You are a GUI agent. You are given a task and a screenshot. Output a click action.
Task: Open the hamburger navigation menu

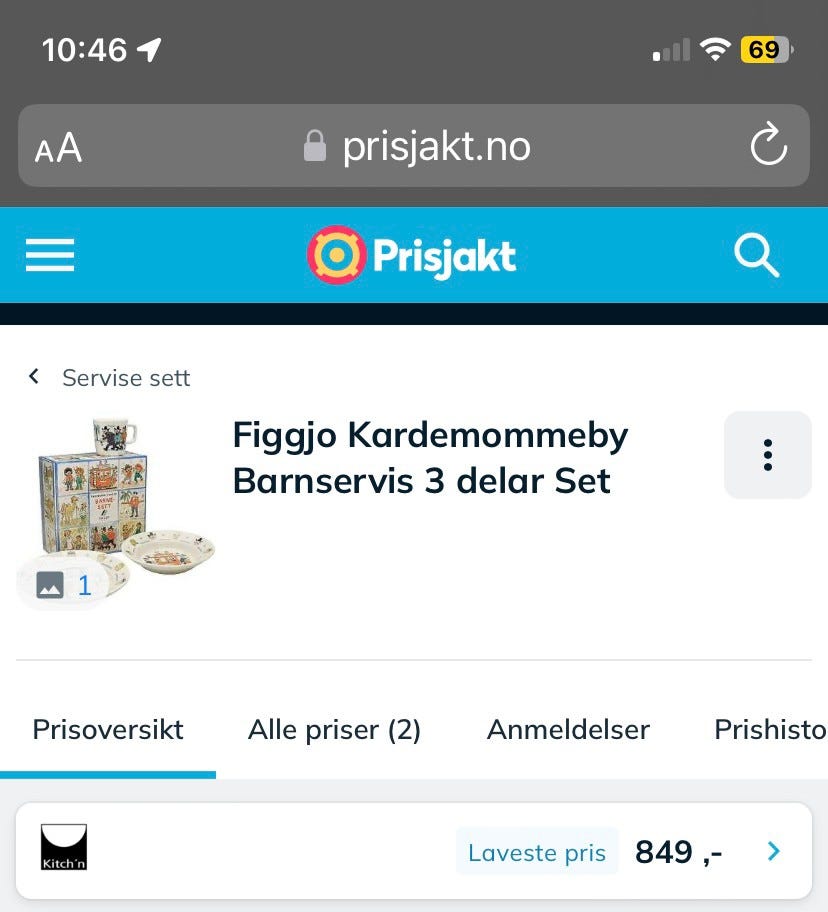point(49,255)
